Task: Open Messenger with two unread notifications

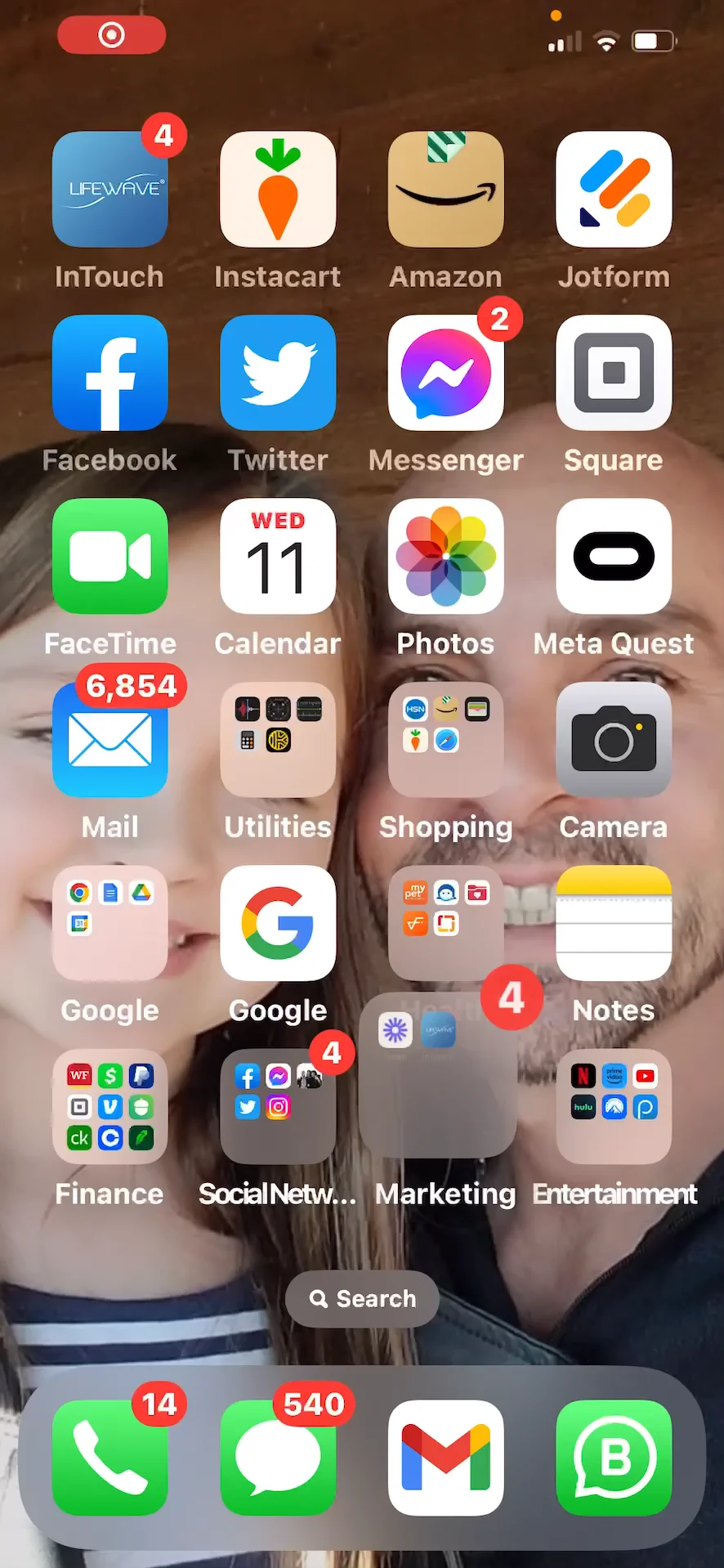Action: point(446,373)
